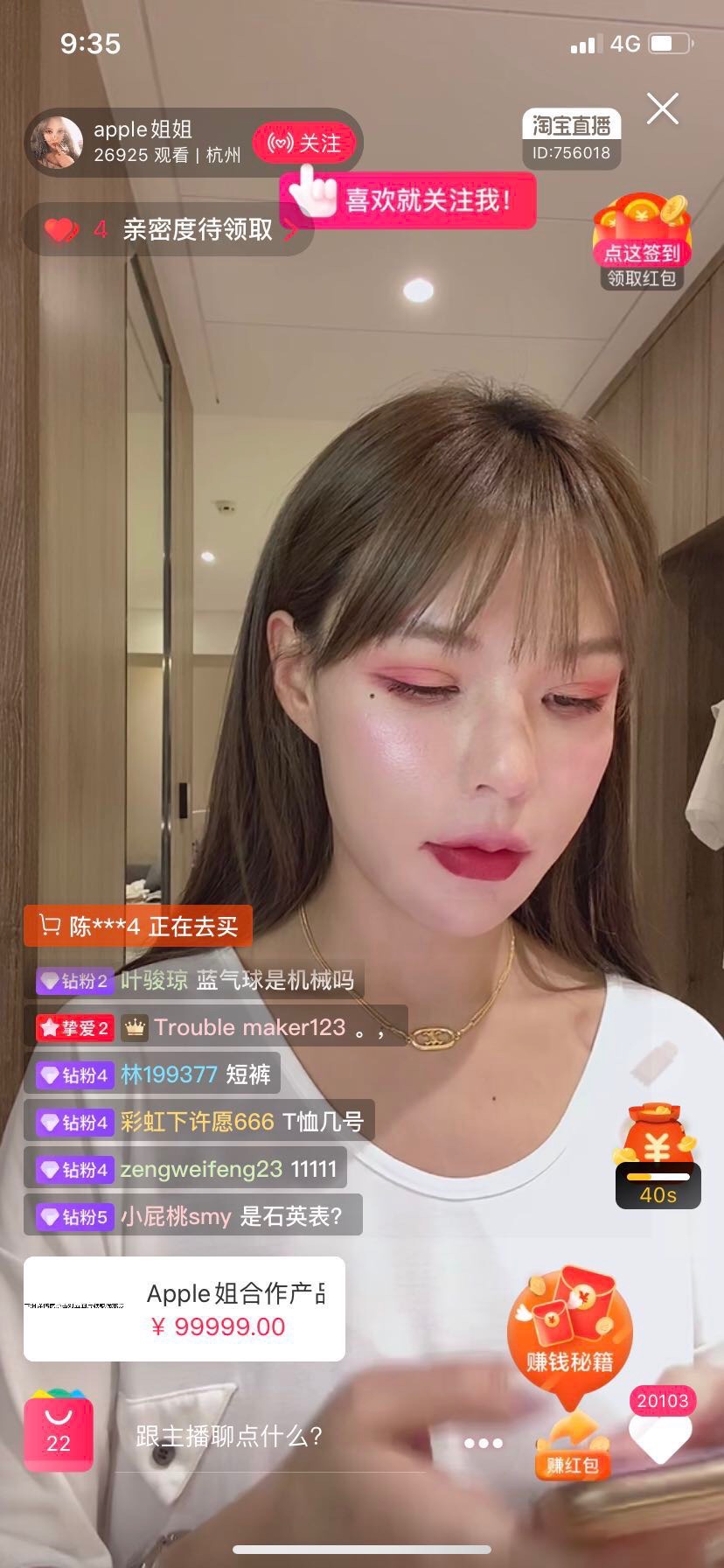This screenshot has width=724, height=1568.
Task: Tap the 钻粉5 badge next to 小屁桃smy
Action: click(x=73, y=1216)
